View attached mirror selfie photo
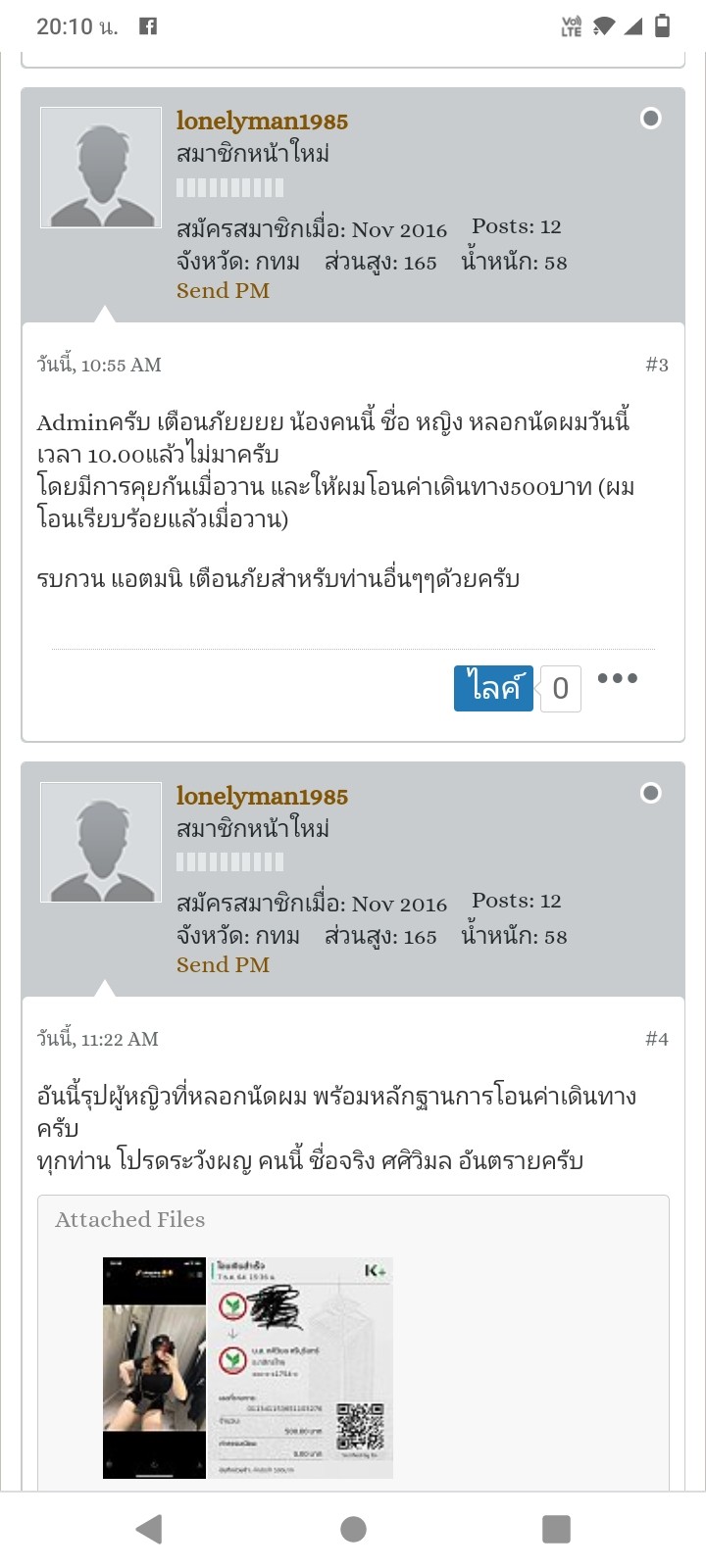The image size is (706, 1568). pyautogui.click(x=155, y=1368)
